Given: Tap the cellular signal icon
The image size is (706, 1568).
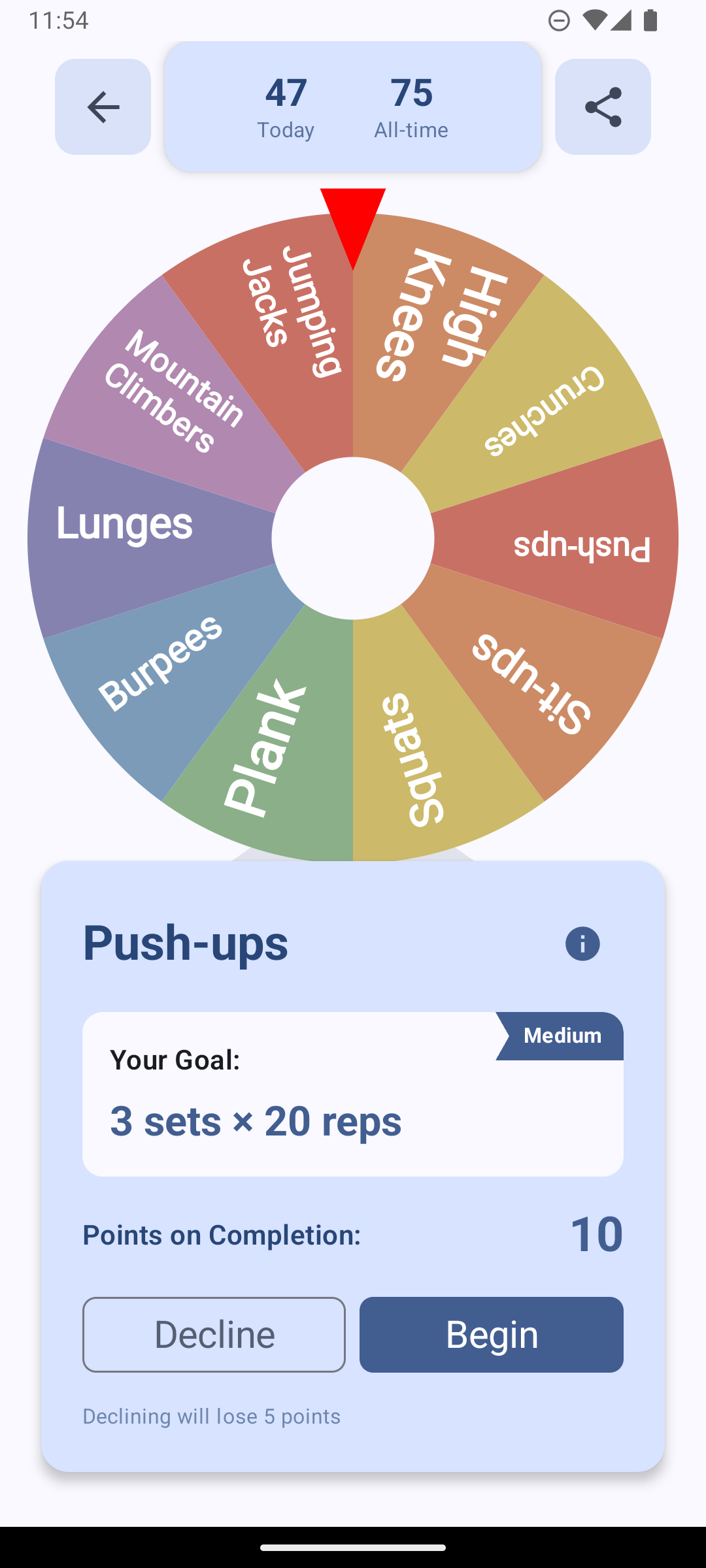Looking at the screenshot, I should click(x=622, y=20).
